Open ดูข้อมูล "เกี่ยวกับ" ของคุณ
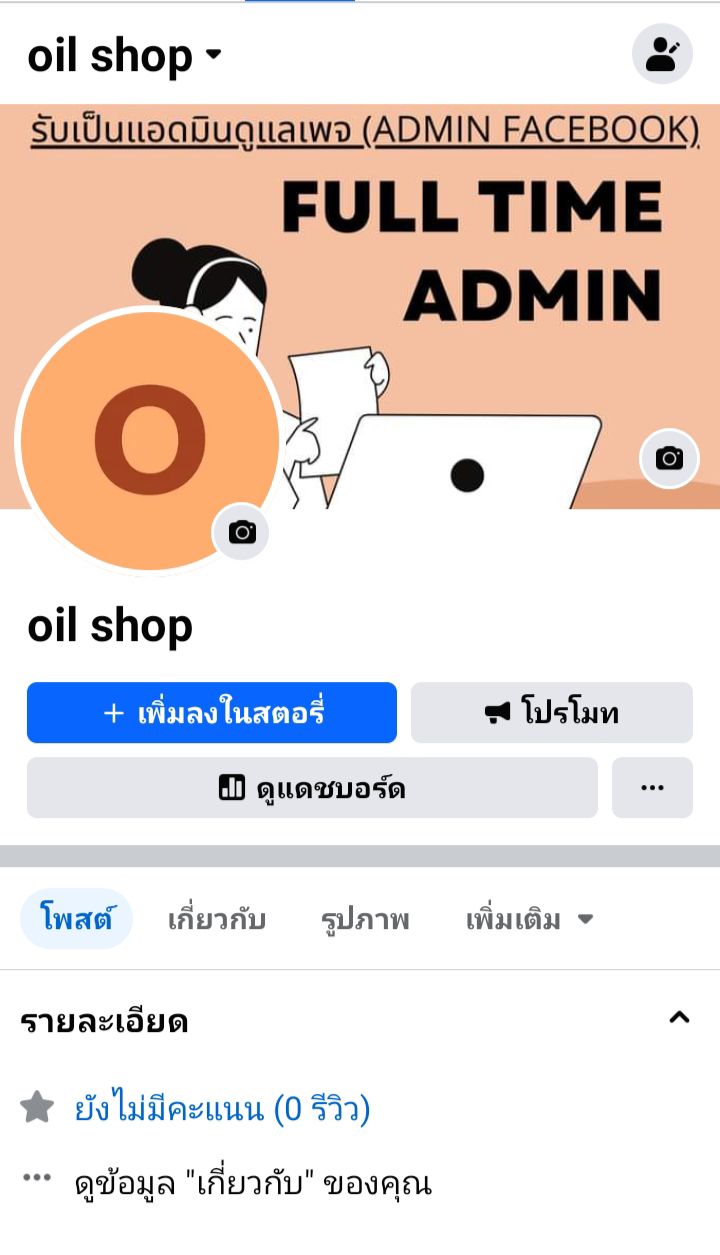 point(253,1184)
